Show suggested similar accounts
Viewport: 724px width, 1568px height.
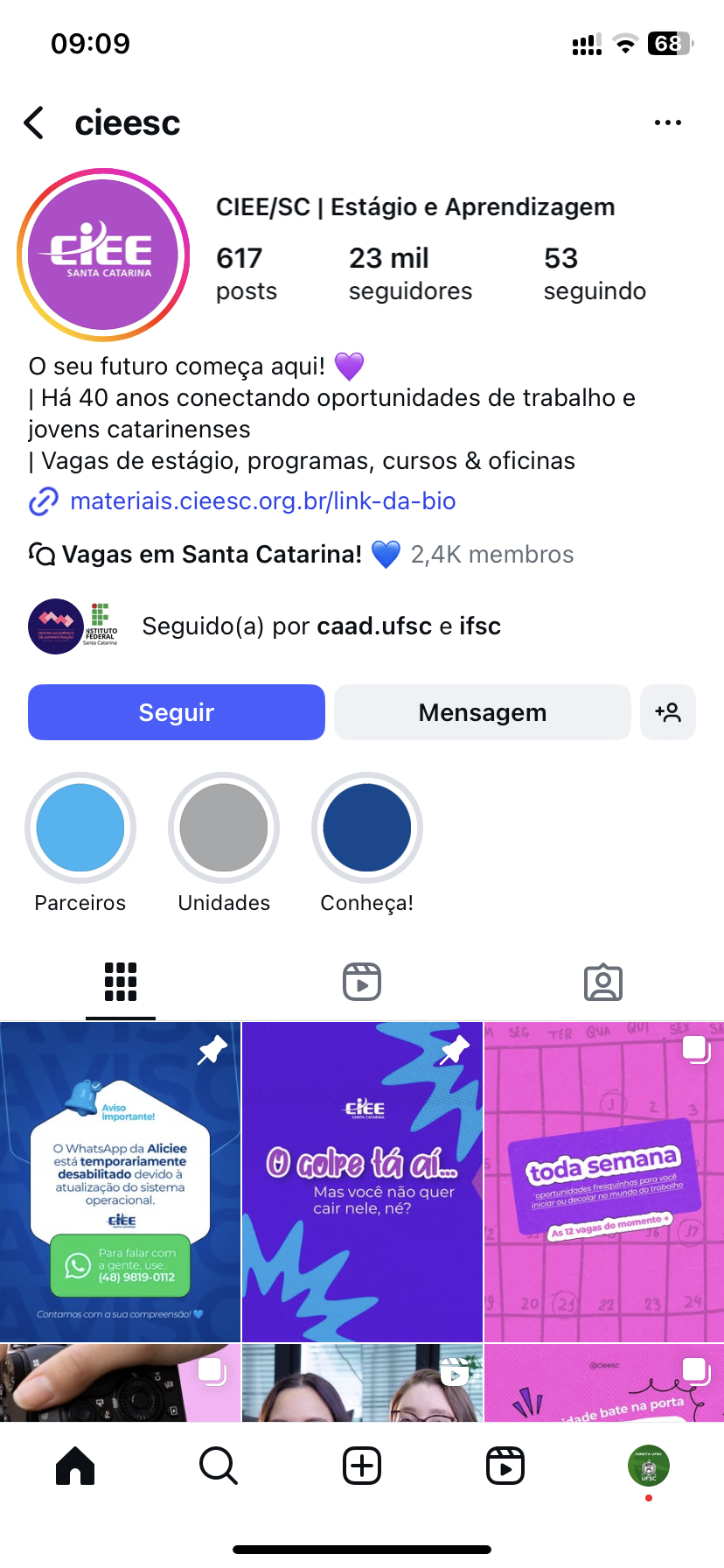coord(668,712)
